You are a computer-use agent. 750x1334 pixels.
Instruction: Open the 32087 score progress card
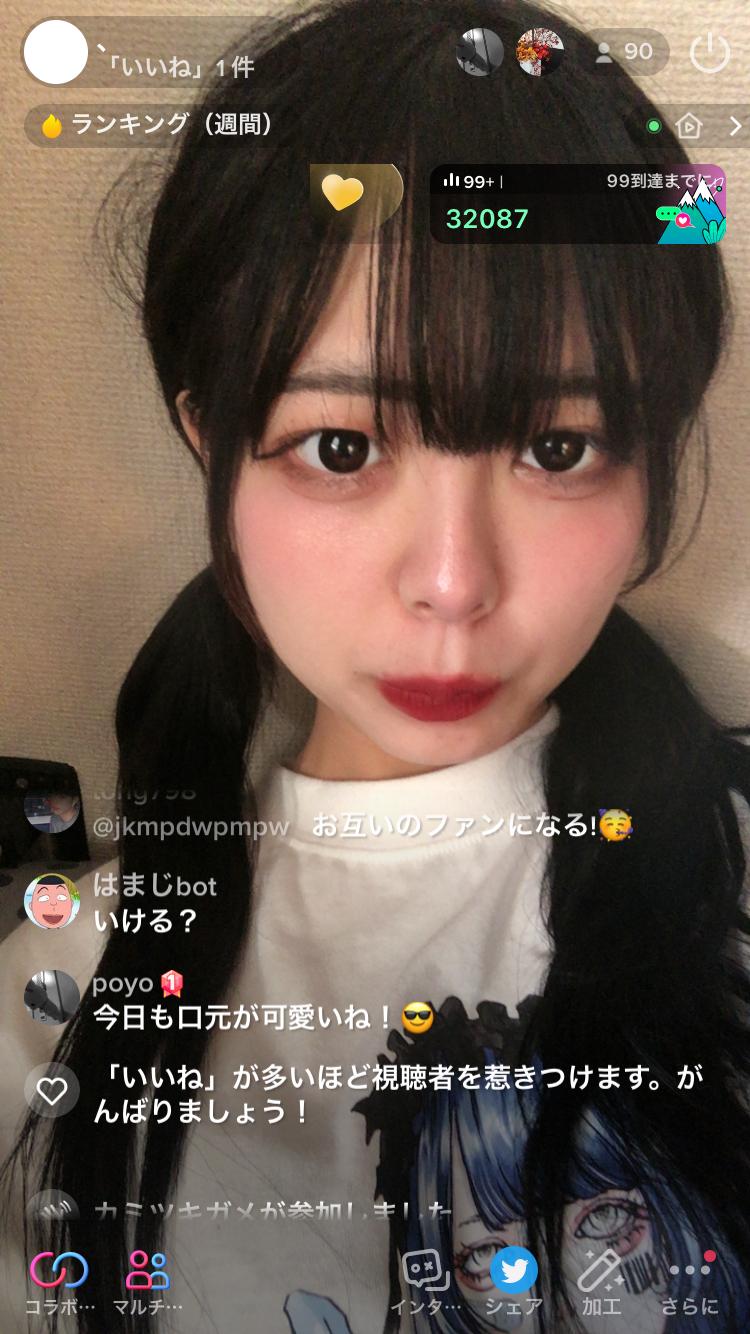[x=577, y=205]
